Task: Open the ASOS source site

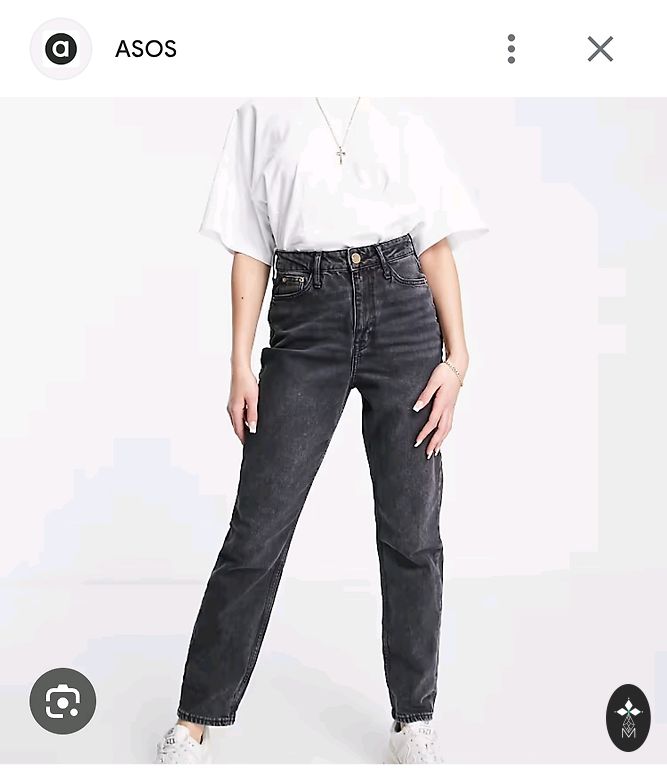Action: click(x=145, y=49)
